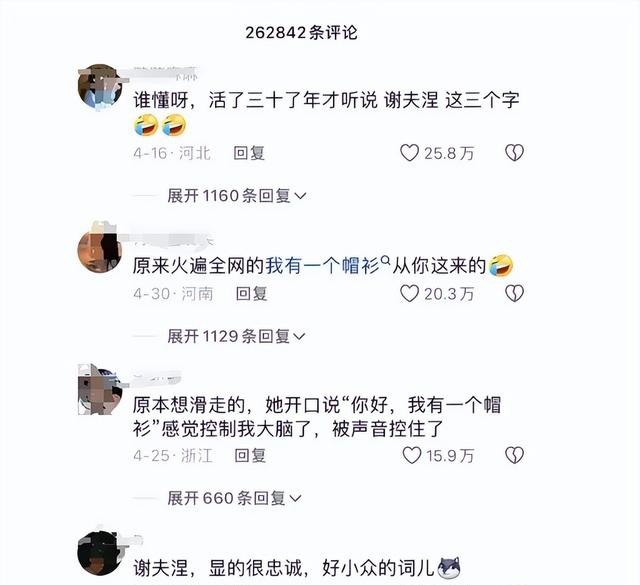This screenshot has width=640, height=585.
Task: Reply to the 4-25 浙江 comment
Action: (x=251, y=455)
